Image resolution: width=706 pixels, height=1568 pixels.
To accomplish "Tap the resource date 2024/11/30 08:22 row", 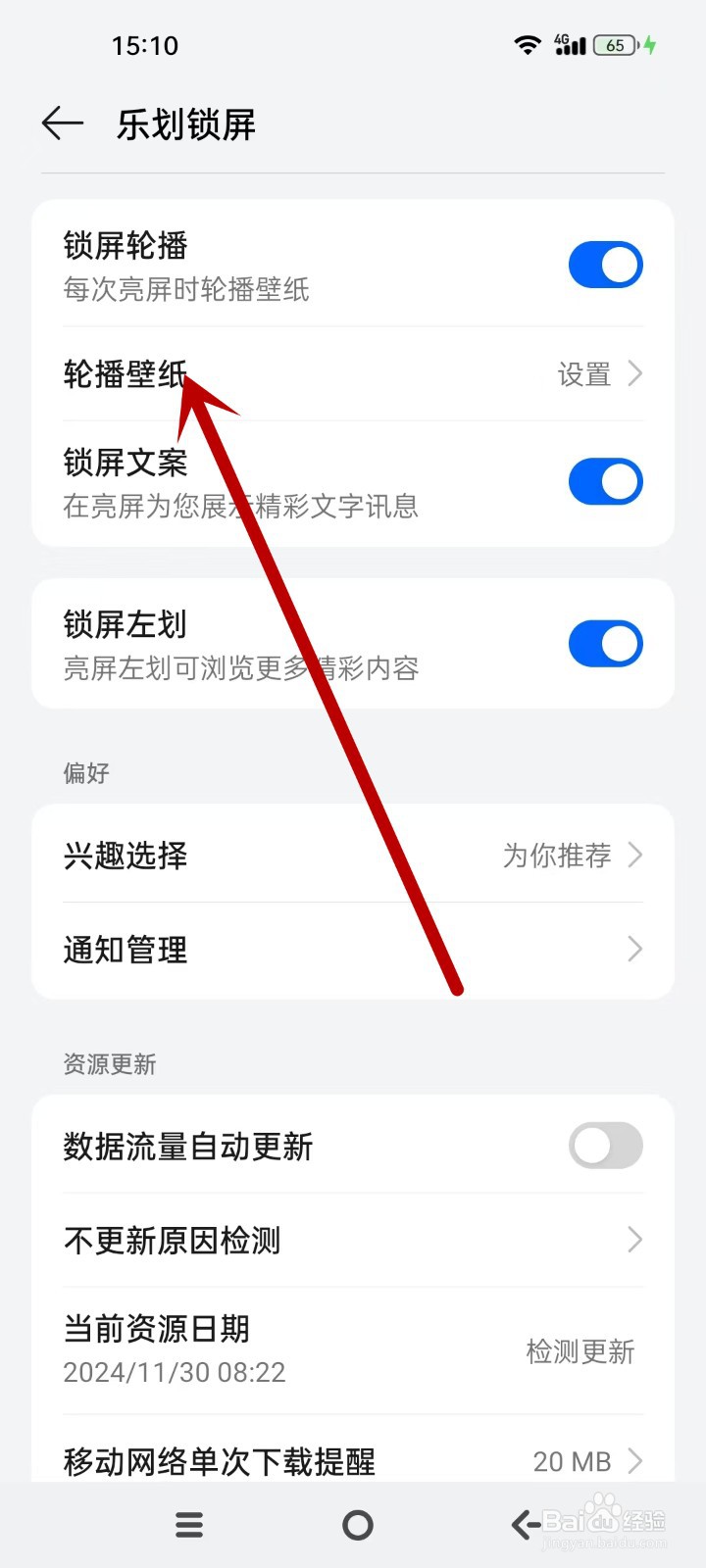I will click(175, 1372).
